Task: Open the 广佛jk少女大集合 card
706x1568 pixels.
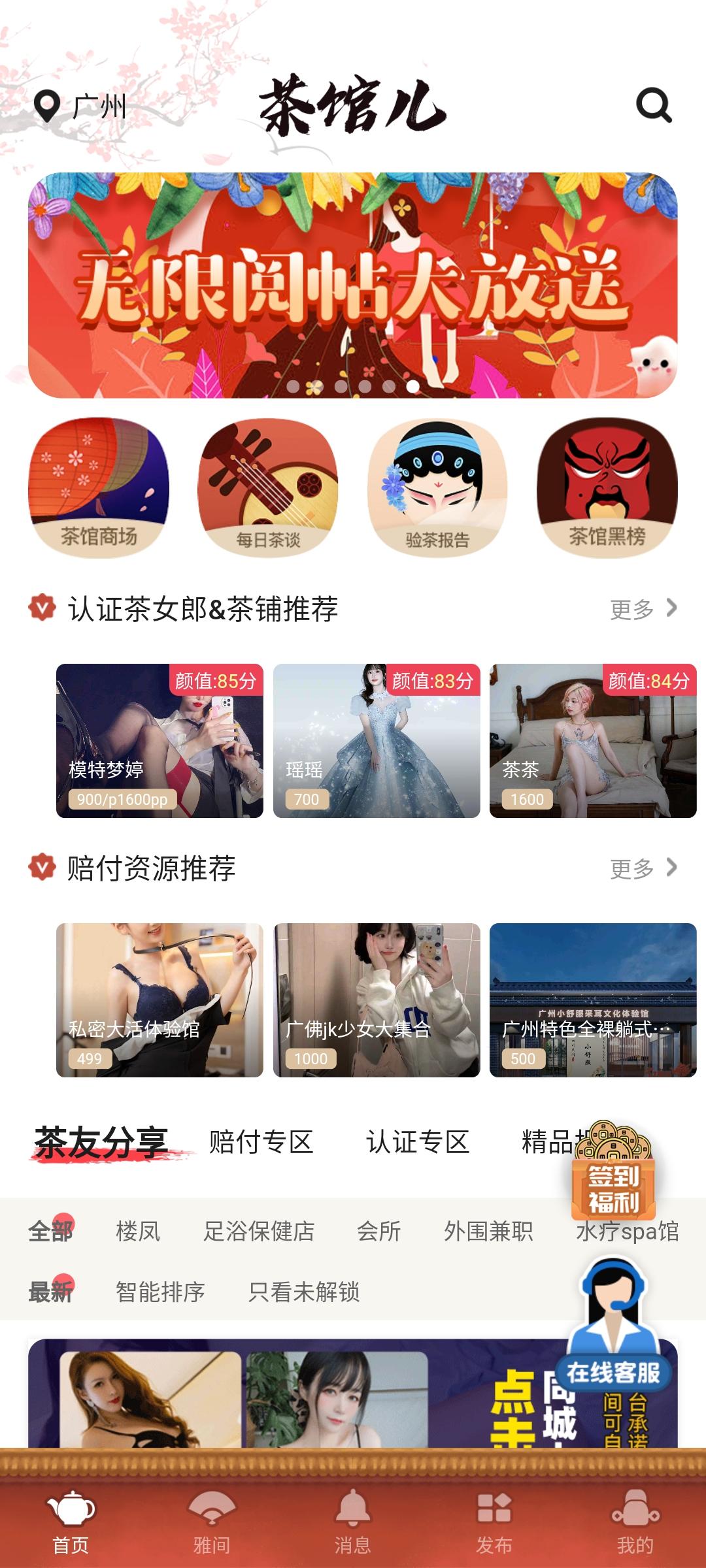Action: (377, 1000)
